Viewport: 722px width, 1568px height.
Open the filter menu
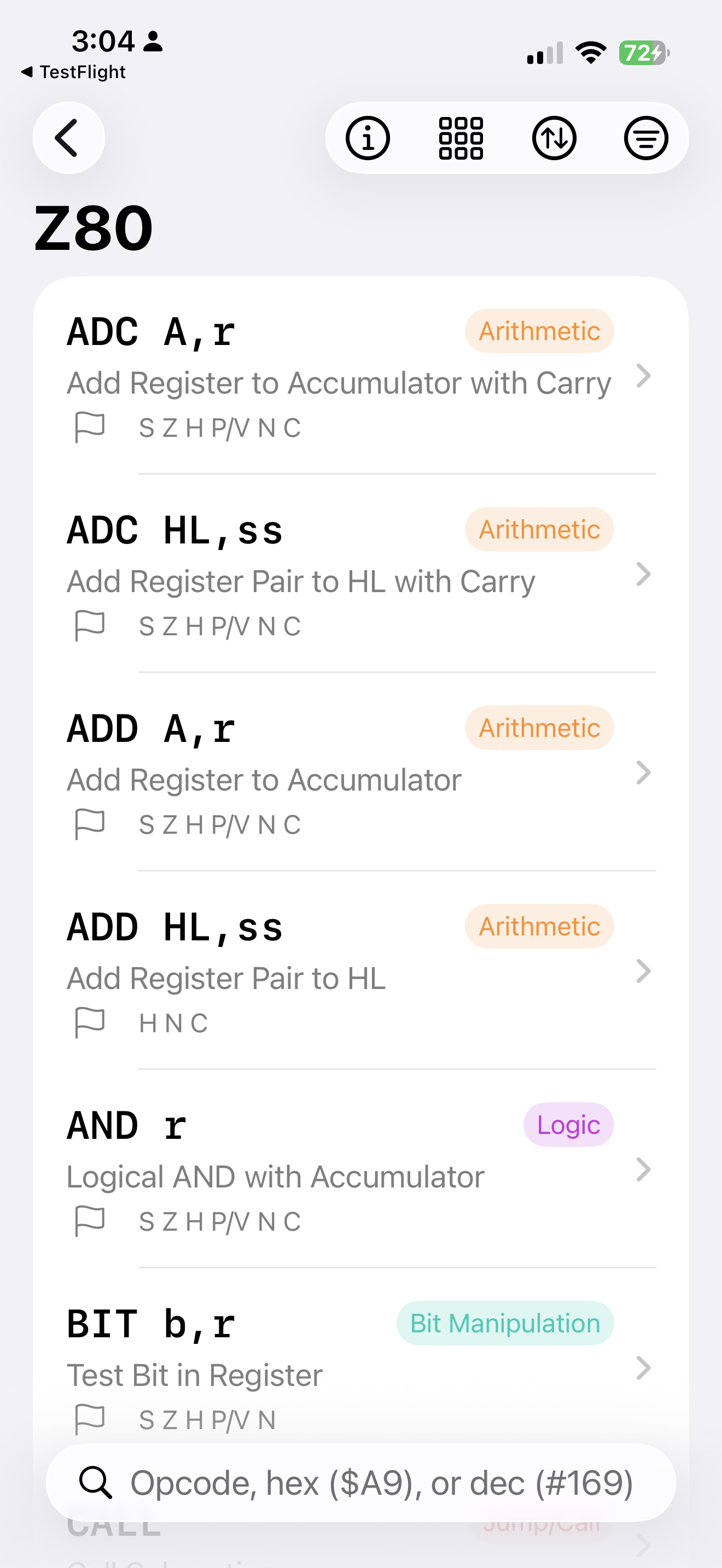click(646, 138)
